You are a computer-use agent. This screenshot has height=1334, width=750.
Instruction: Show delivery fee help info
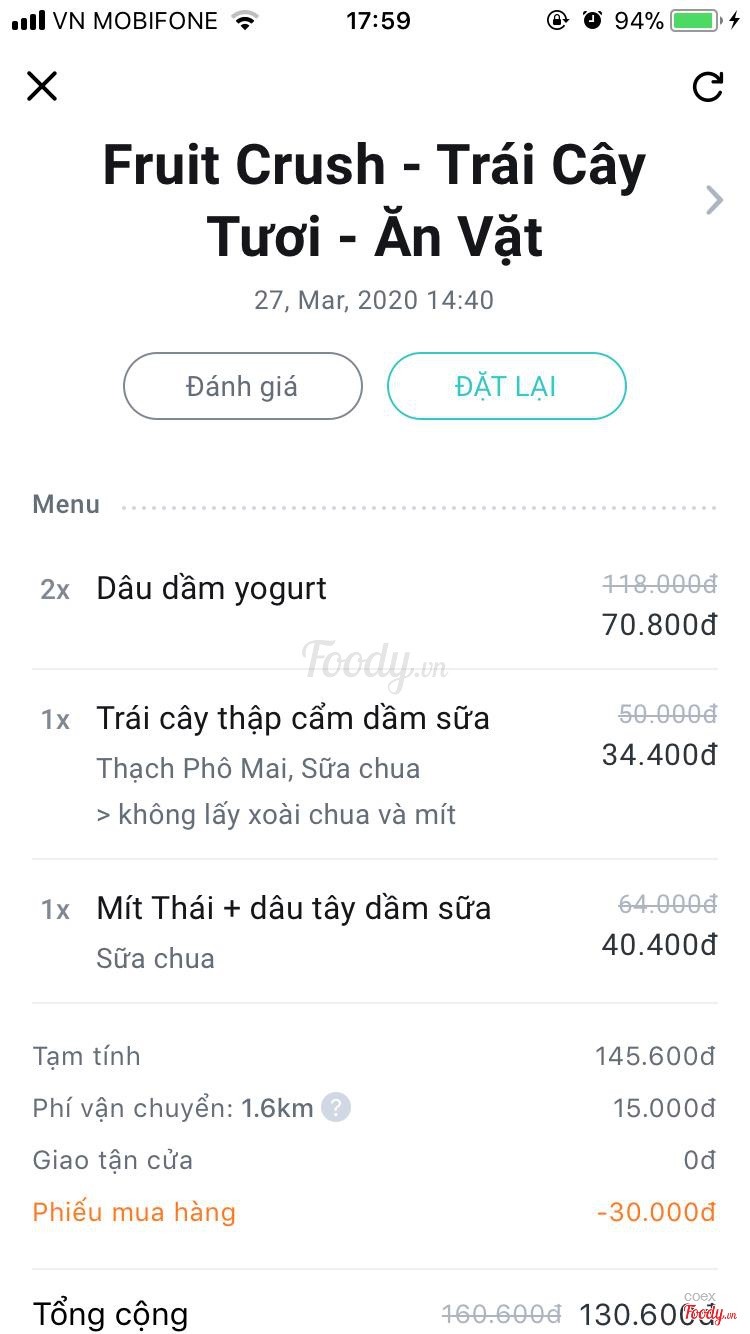336,1108
